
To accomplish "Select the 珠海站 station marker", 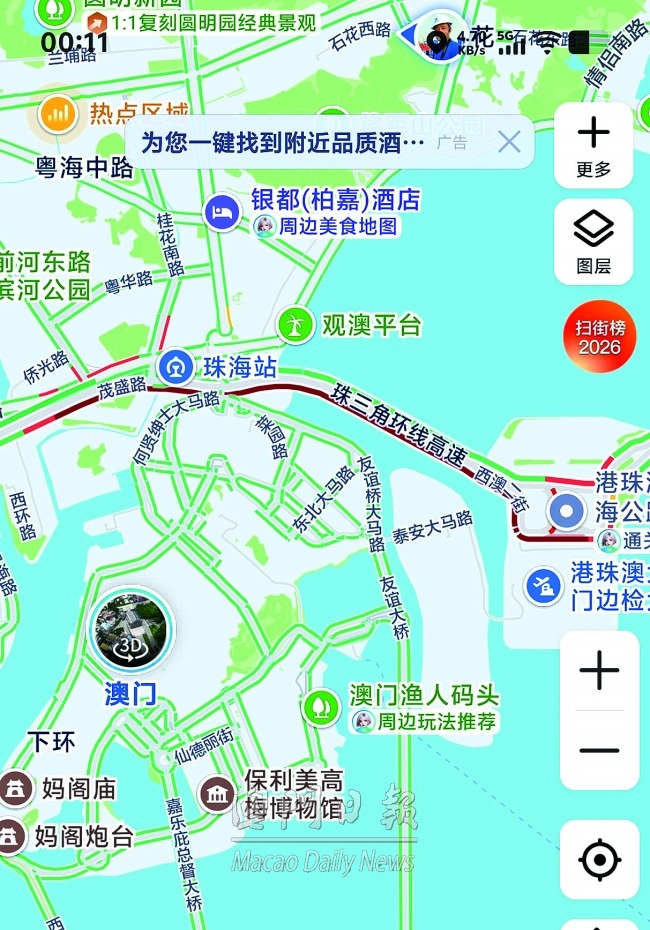I will pyautogui.click(x=177, y=367).
